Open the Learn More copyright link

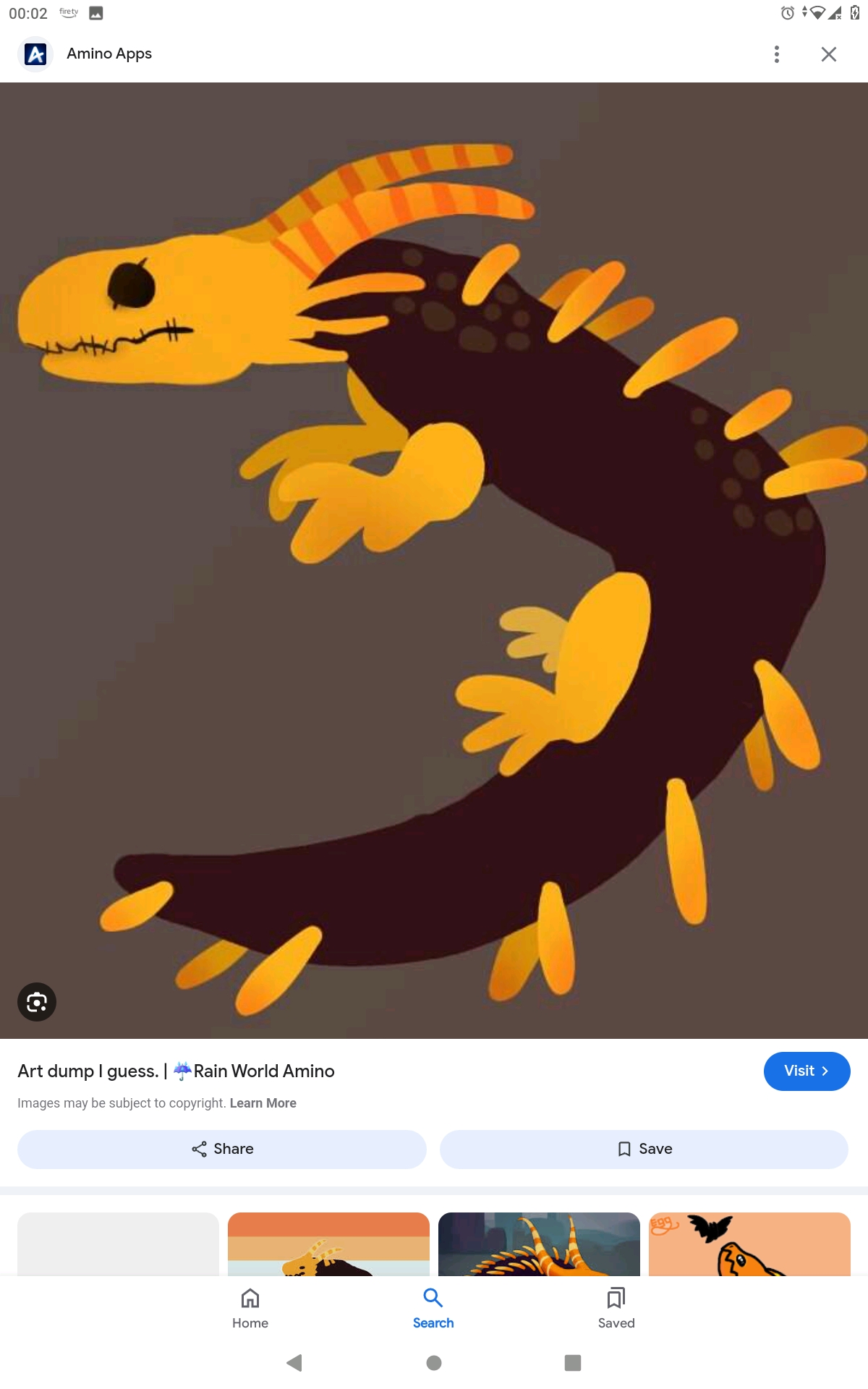[263, 1103]
